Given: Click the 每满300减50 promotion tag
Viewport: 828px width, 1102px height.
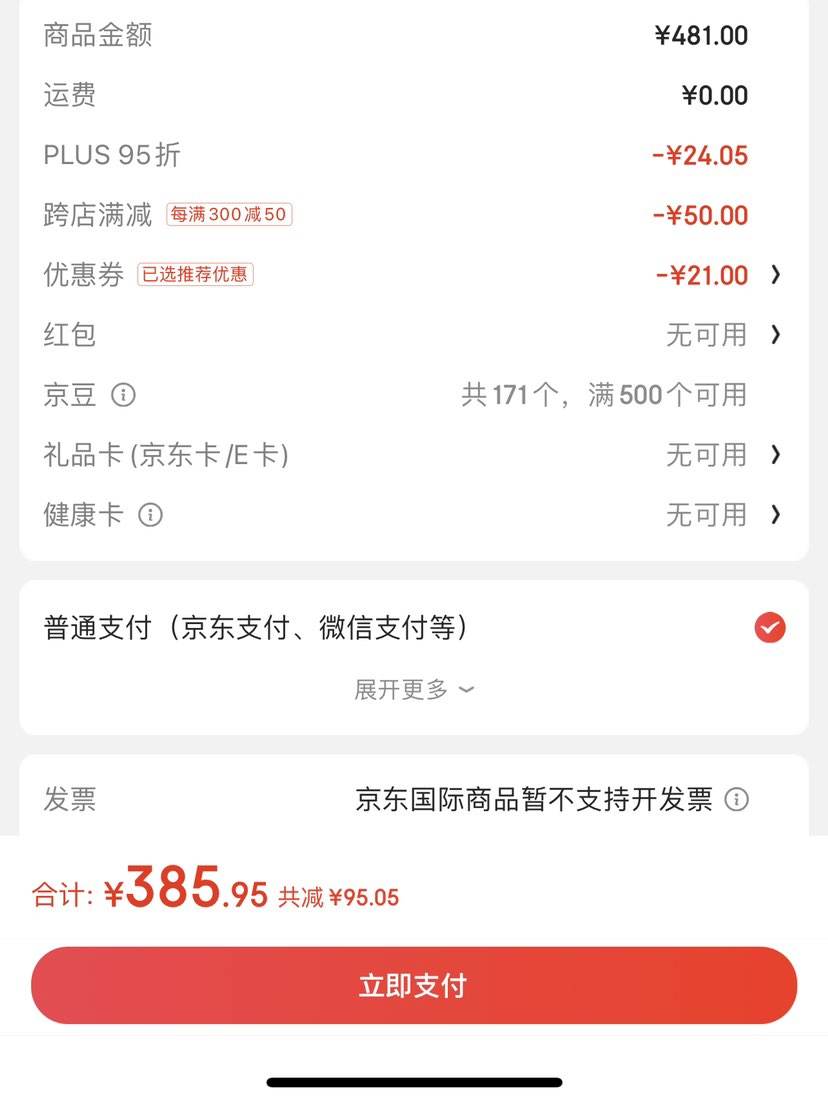Looking at the screenshot, I should click(x=228, y=214).
